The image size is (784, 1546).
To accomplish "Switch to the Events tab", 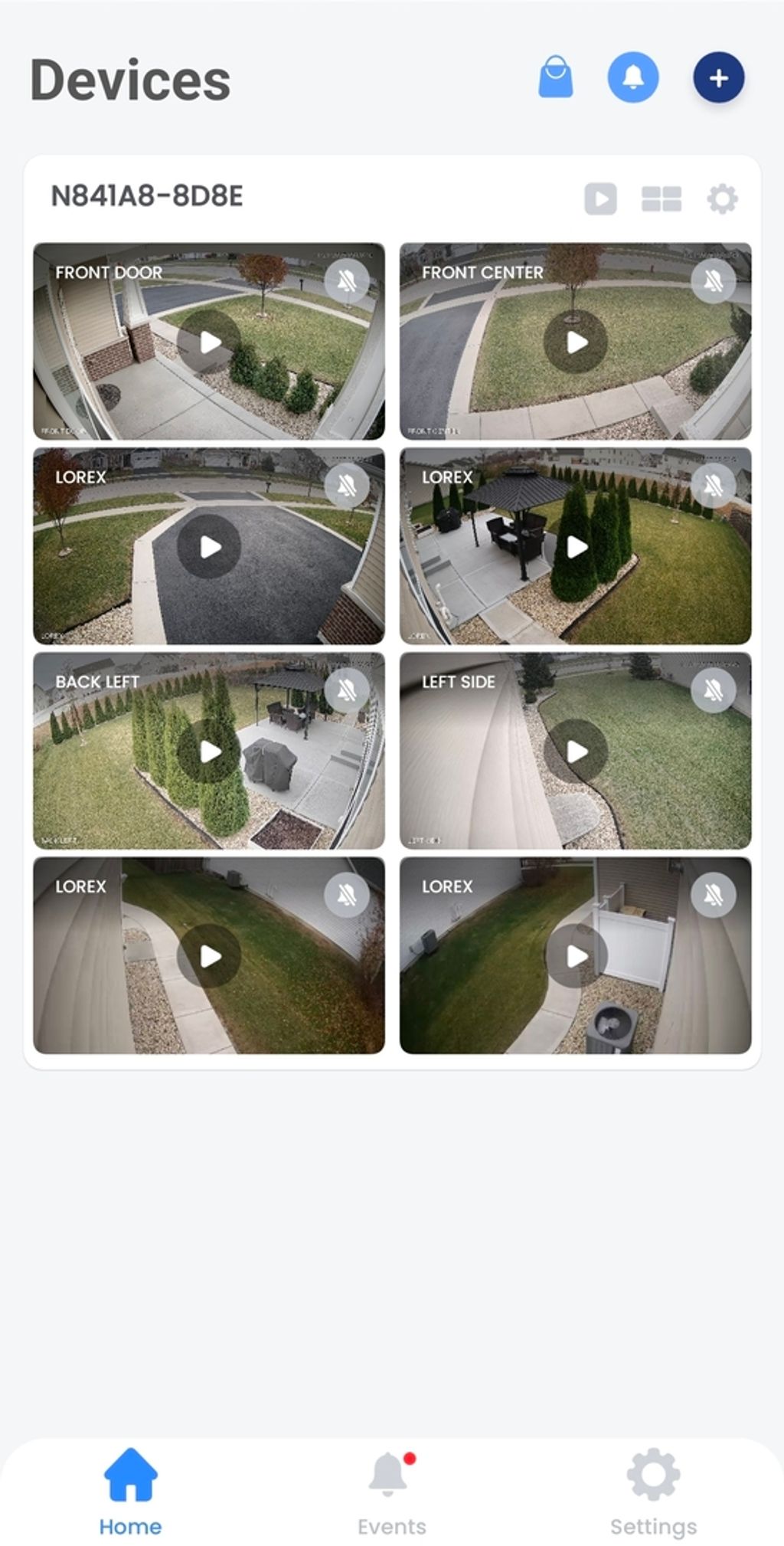I will pos(391,1490).
